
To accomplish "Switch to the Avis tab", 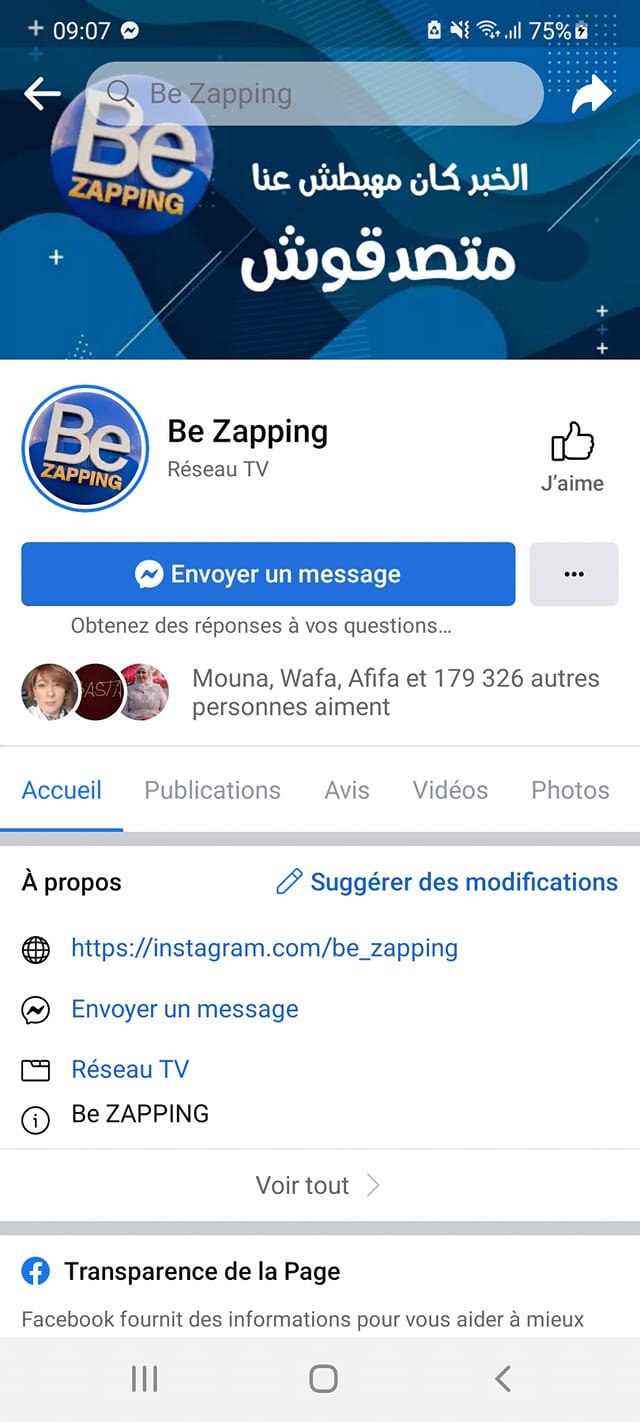I will tap(347, 790).
